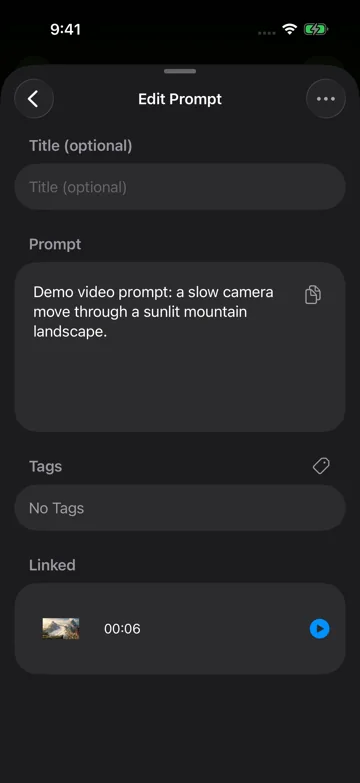Go back using the arrow button
Screen dimensions: 360x783
pos(34,99)
